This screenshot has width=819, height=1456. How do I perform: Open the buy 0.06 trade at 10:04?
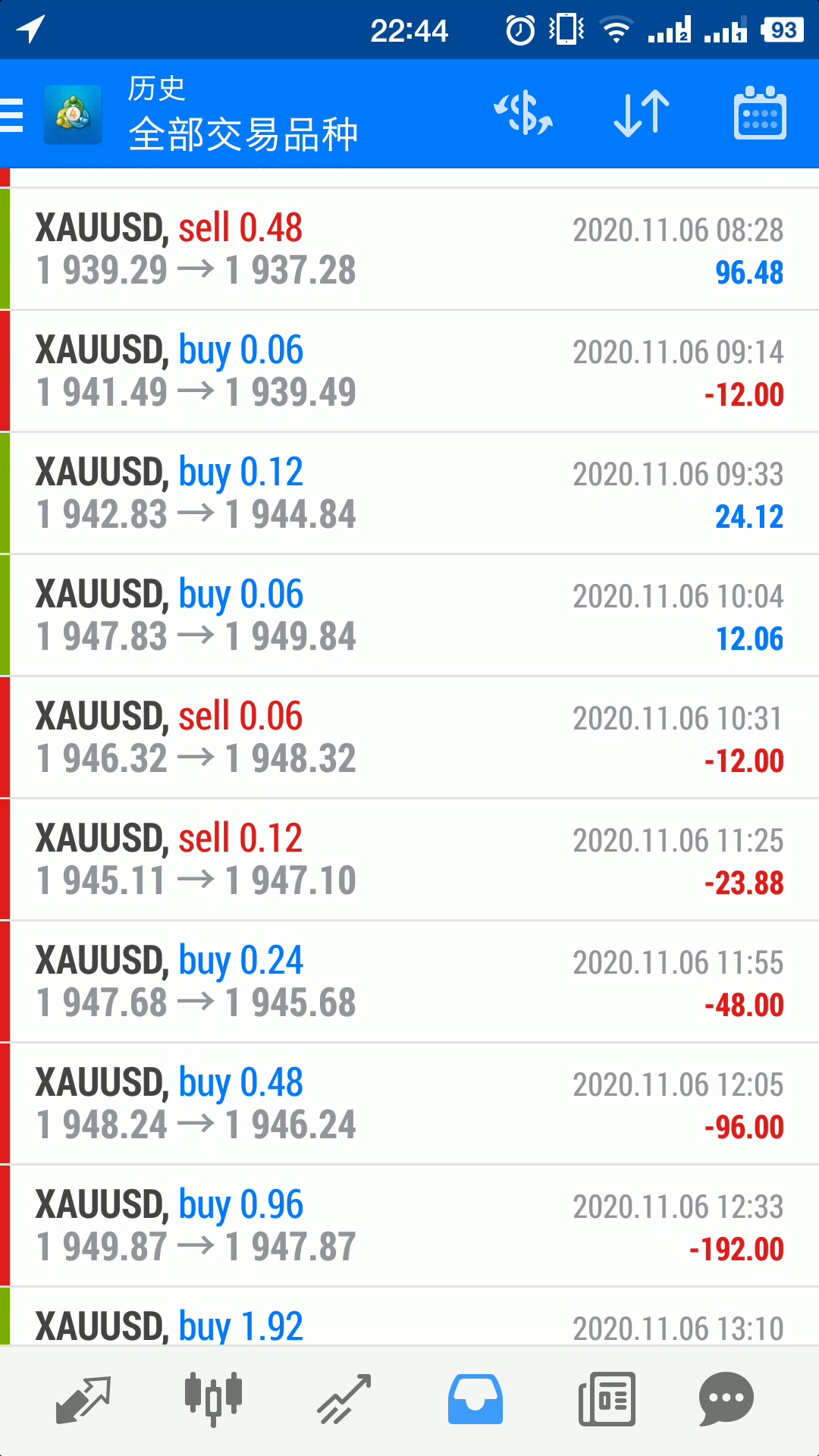tap(409, 615)
